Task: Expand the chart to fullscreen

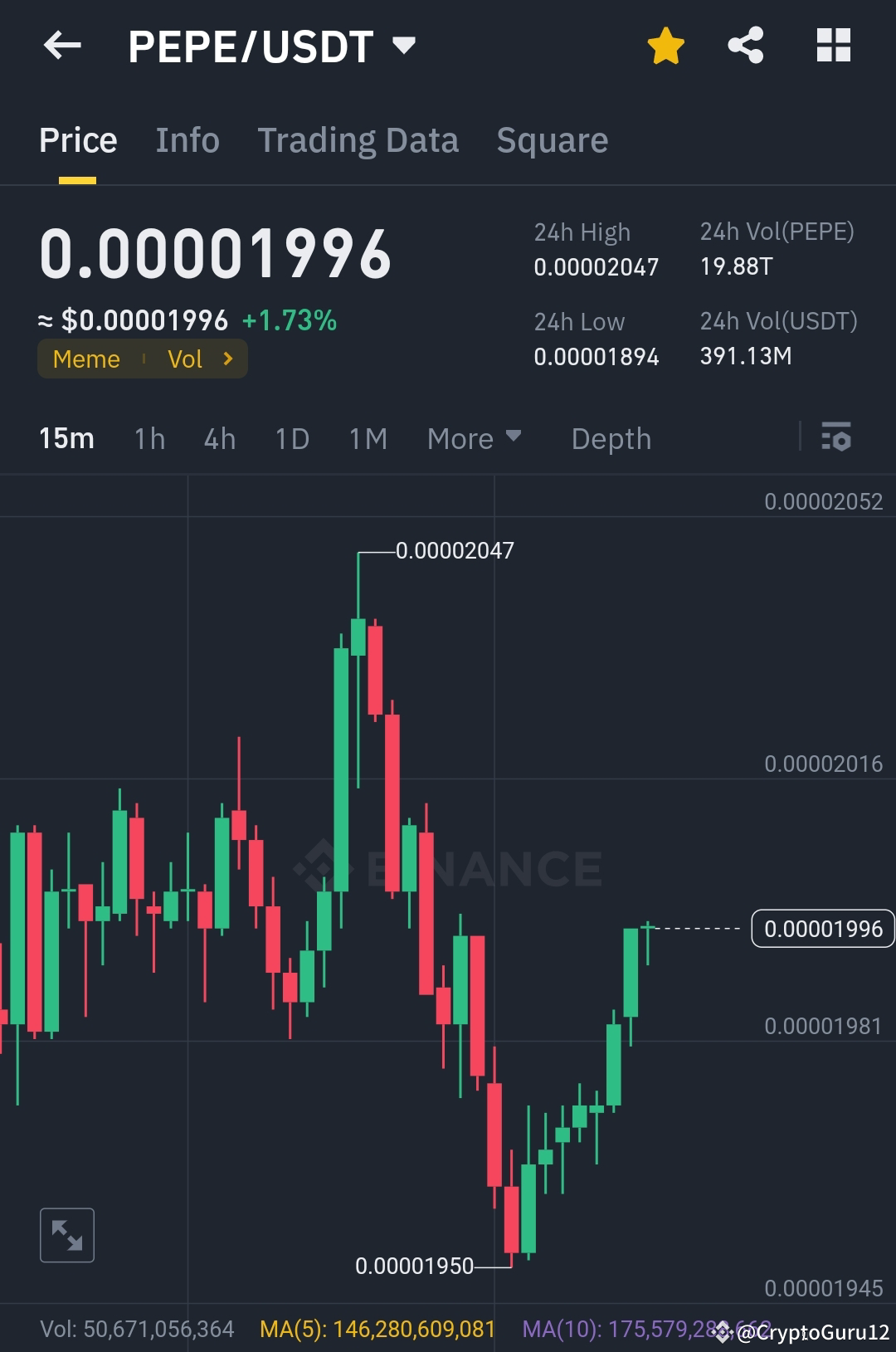Action: point(66,1234)
